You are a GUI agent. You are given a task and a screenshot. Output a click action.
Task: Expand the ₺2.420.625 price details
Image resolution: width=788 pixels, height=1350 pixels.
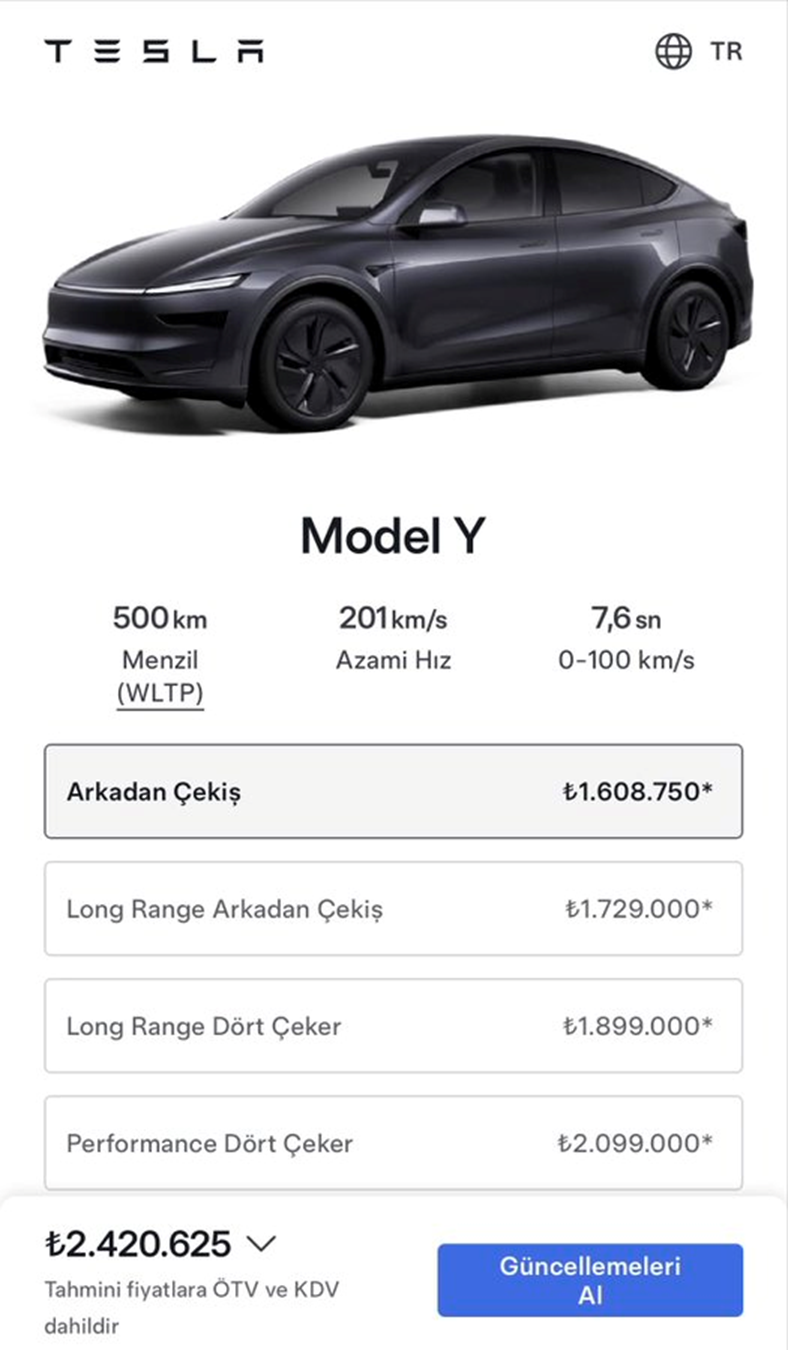click(261, 1244)
